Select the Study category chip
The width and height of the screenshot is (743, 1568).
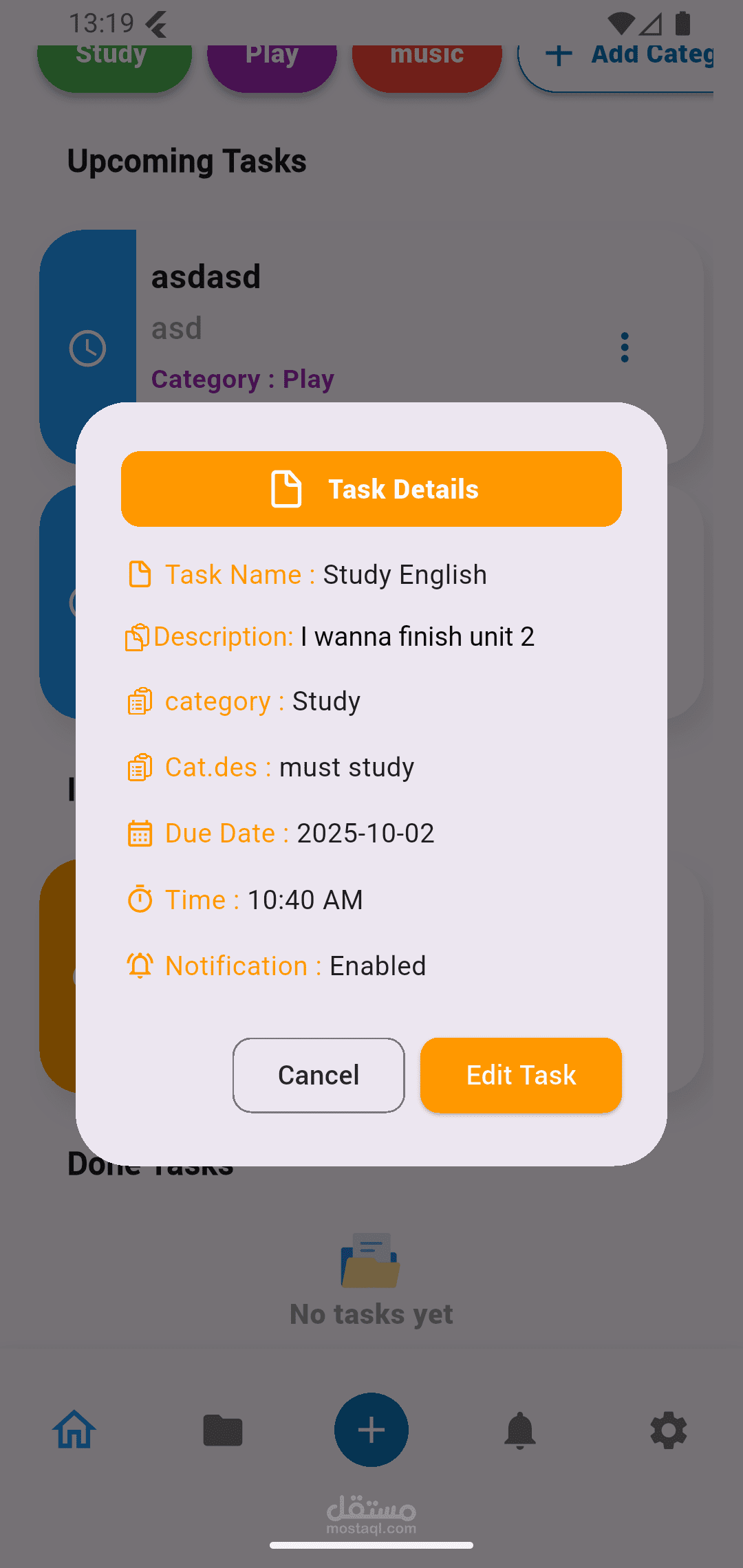(114, 67)
